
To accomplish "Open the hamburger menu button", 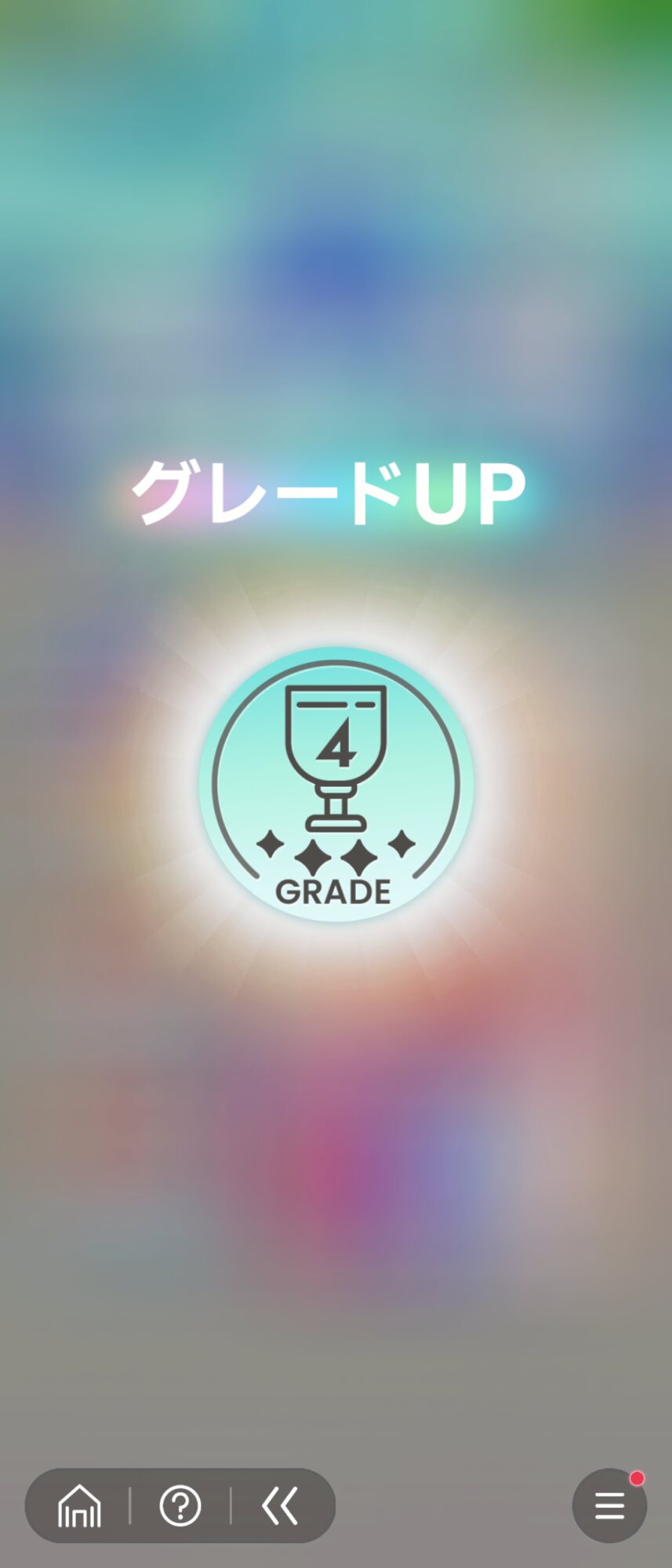I will click(x=609, y=1505).
